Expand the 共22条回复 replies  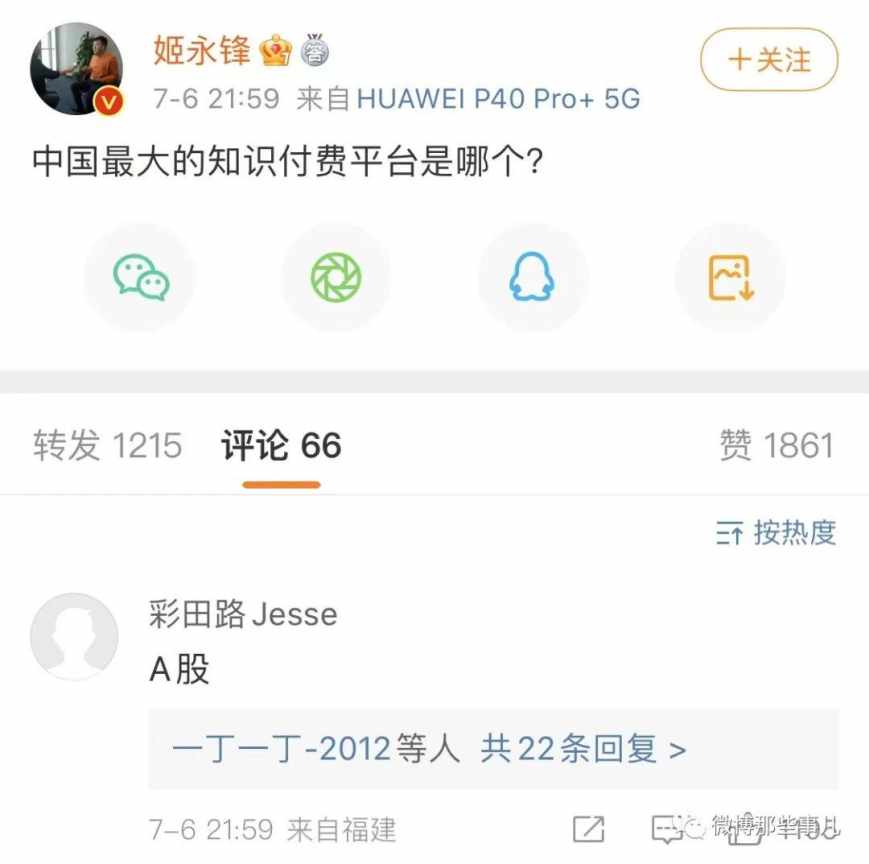pos(582,748)
